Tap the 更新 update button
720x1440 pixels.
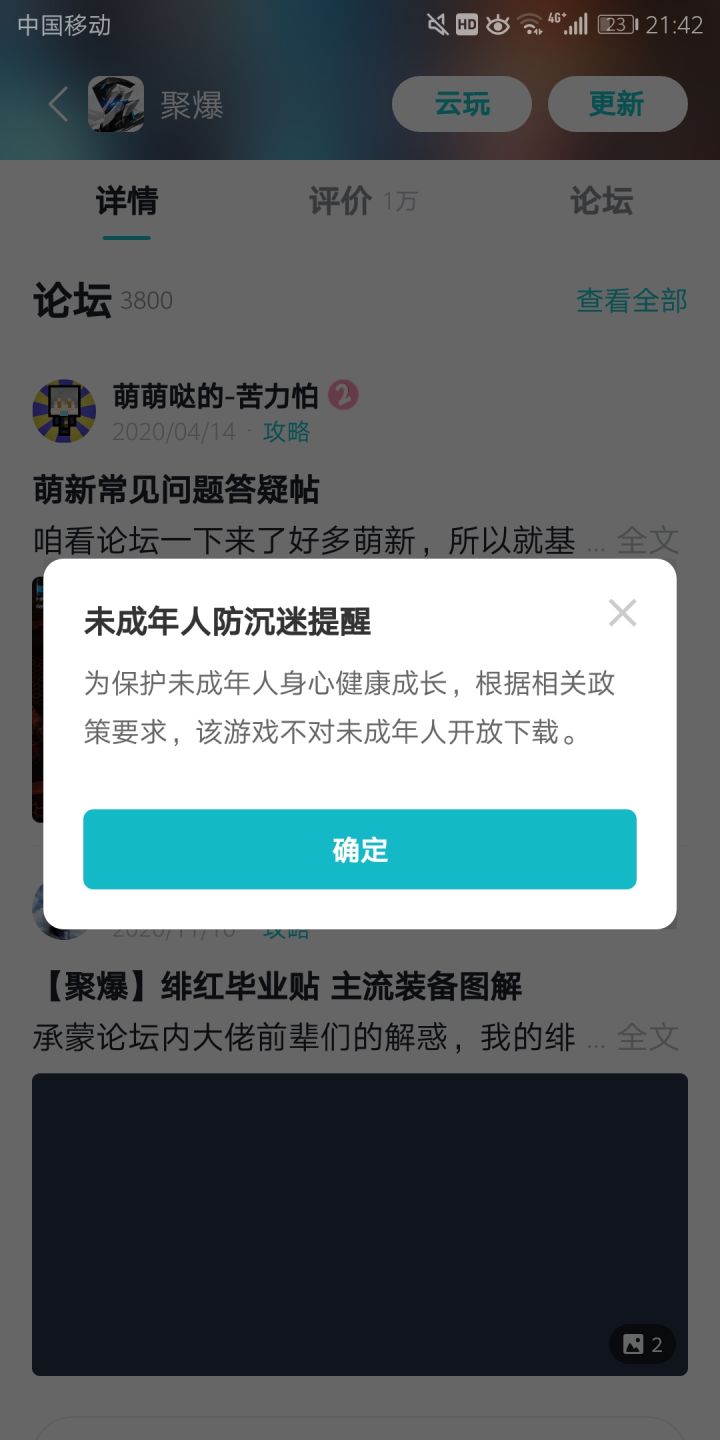coord(617,104)
